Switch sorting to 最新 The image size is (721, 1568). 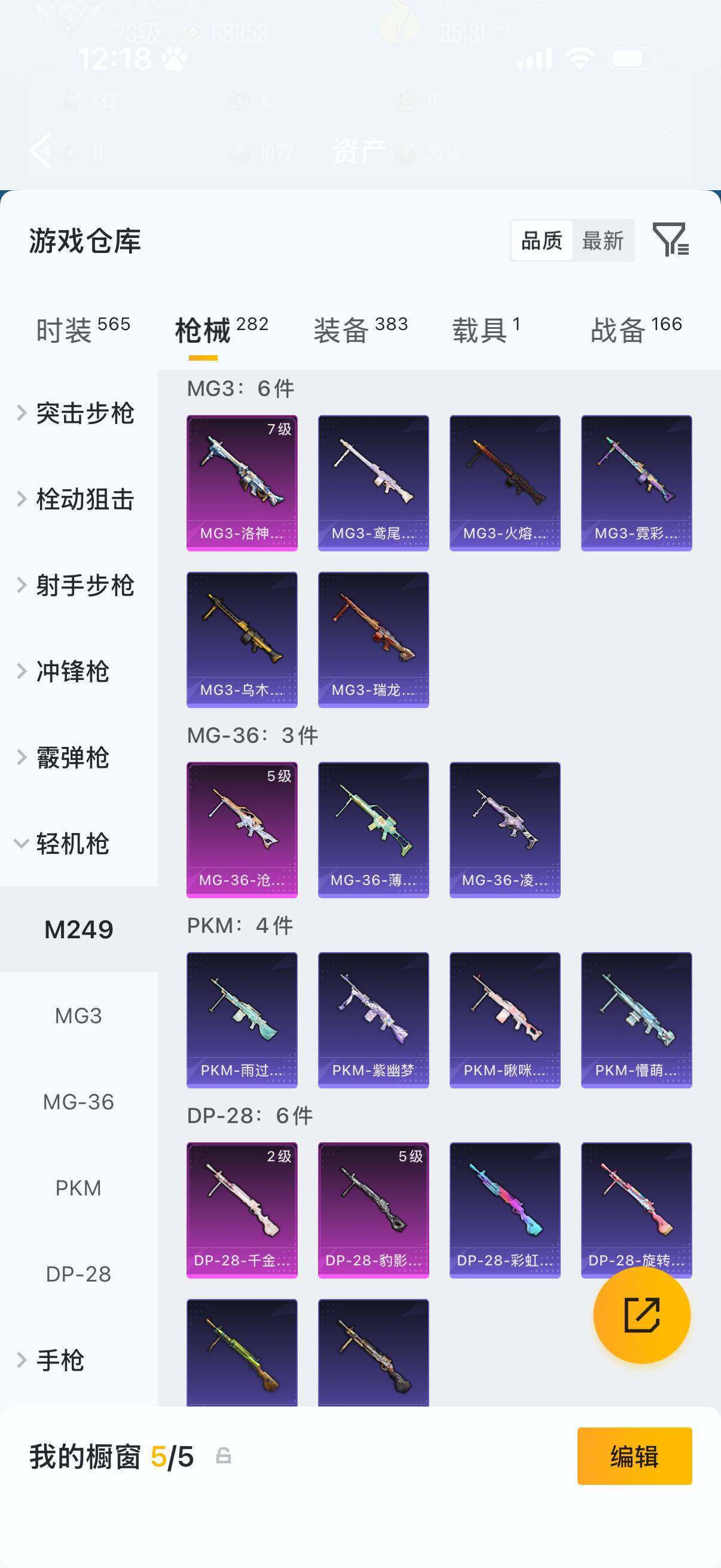point(603,241)
